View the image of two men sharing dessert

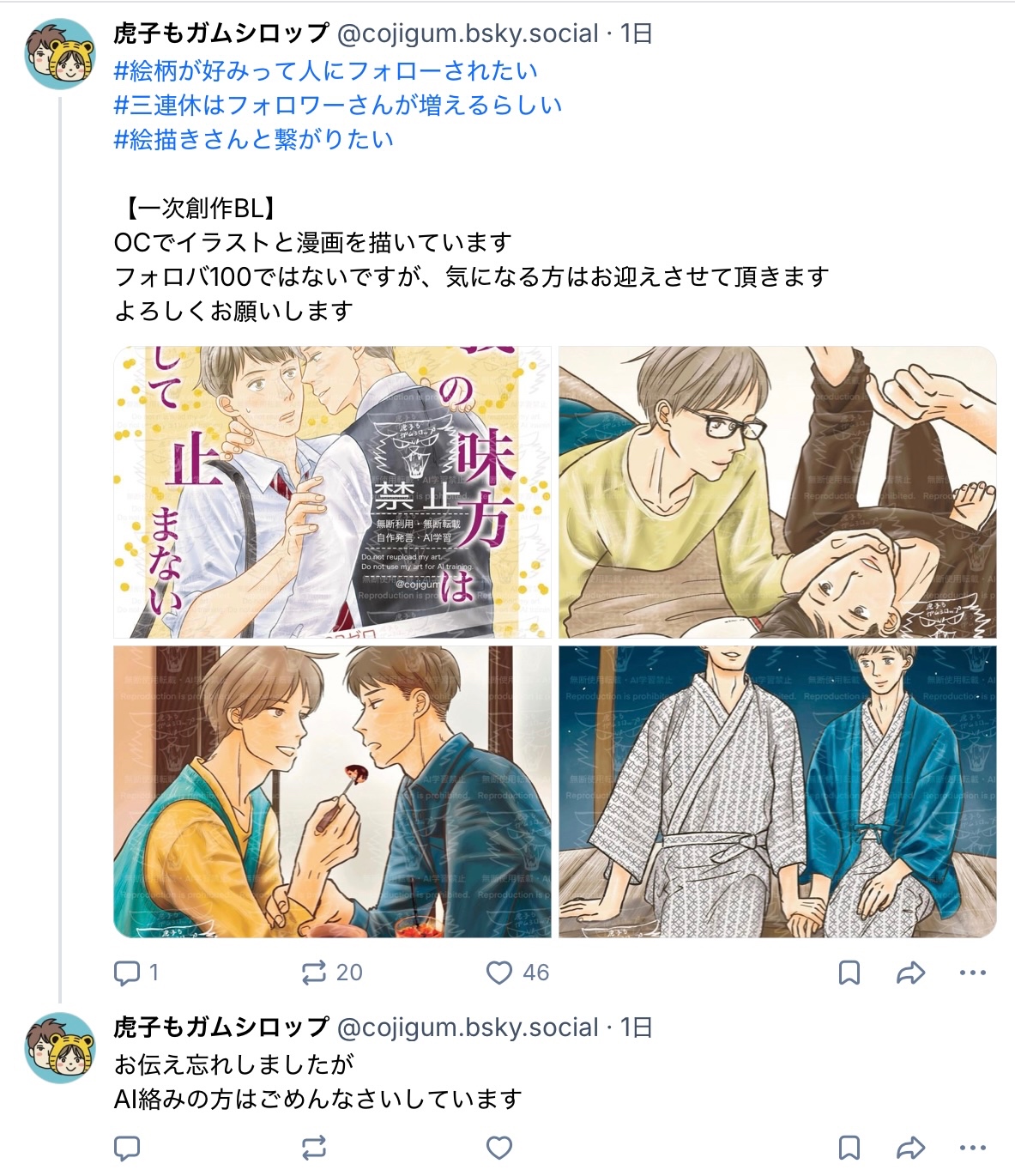point(332,791)
